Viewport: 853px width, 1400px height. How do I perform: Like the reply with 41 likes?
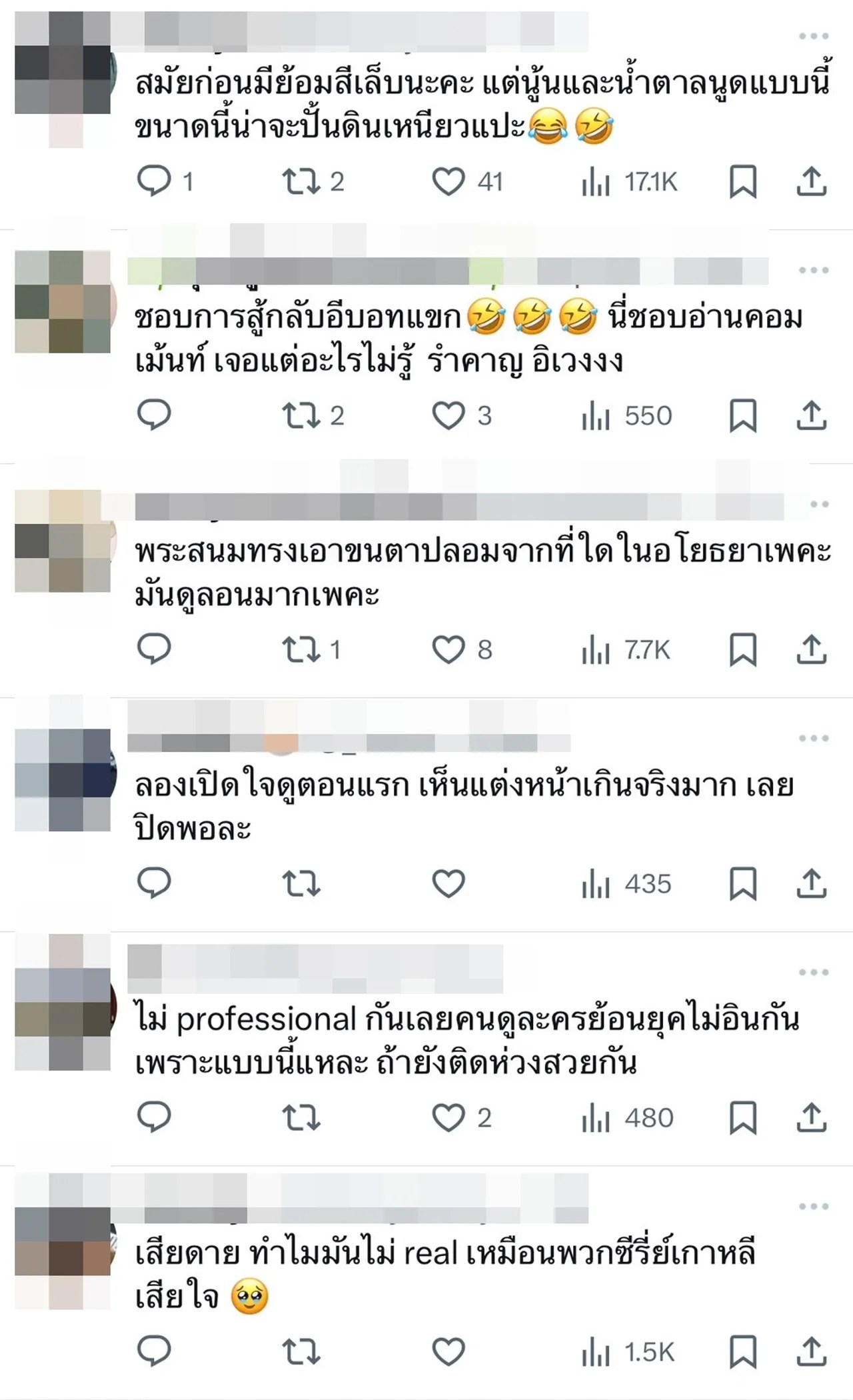click(x=448, y=181)
